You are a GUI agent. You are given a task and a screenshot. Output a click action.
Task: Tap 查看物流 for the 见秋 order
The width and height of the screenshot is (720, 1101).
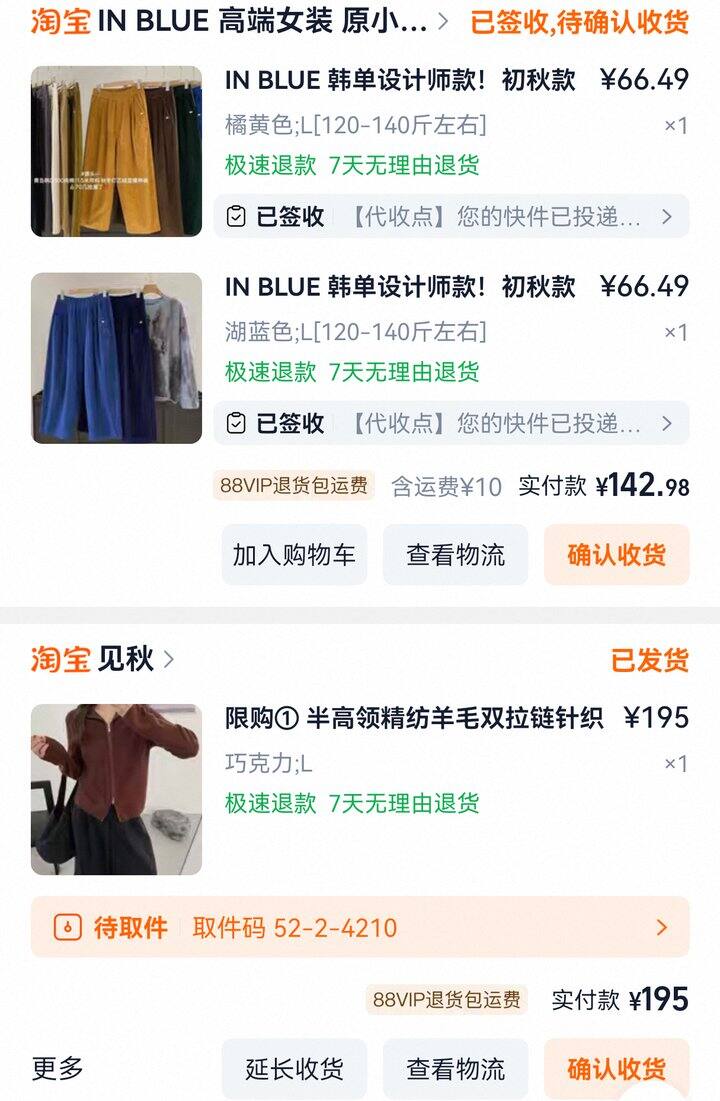pyautogui.click(x=455, y=1068)
